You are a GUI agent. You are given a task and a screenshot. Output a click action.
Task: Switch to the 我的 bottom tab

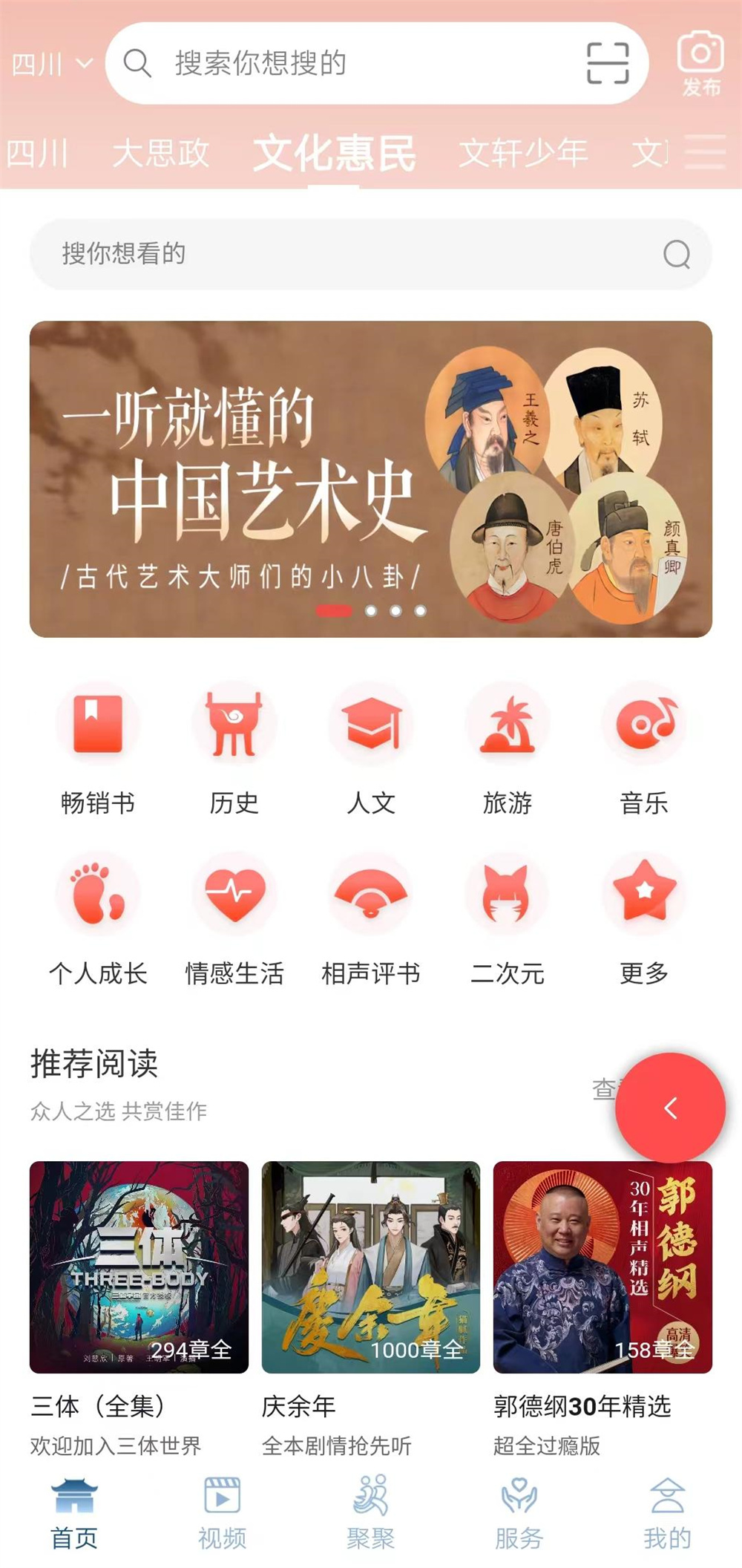pyautogui.click(x=667, y=1513)
